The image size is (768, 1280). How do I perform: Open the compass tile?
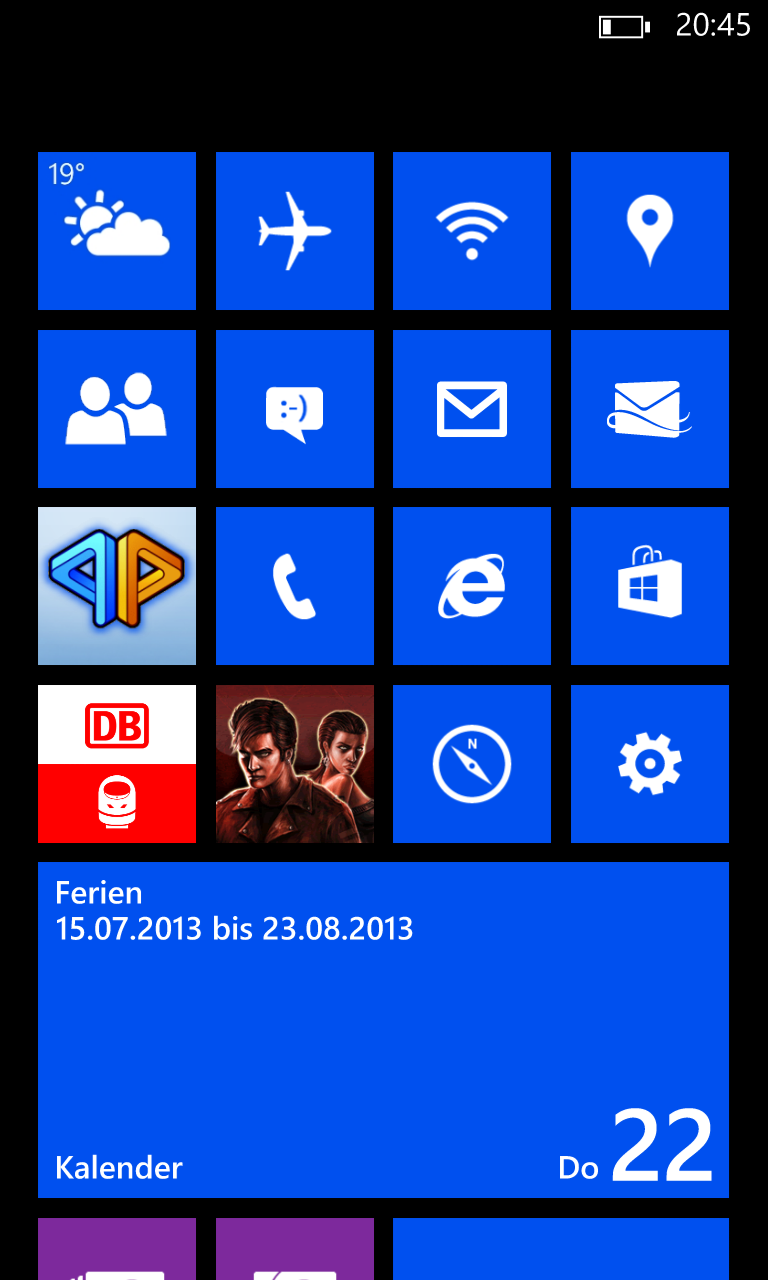(x=472, y=764)
